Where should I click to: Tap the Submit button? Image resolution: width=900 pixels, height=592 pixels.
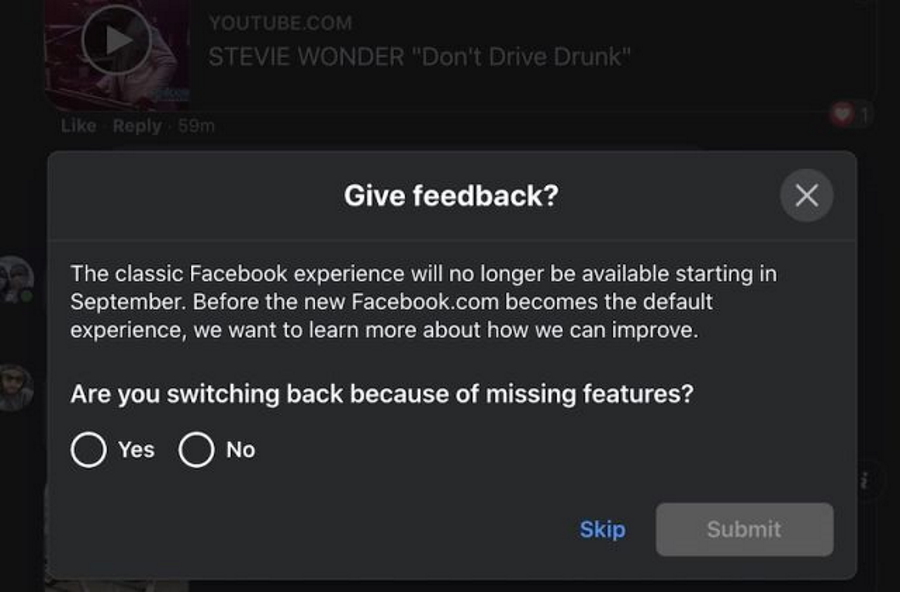click(x=744, y=529)
